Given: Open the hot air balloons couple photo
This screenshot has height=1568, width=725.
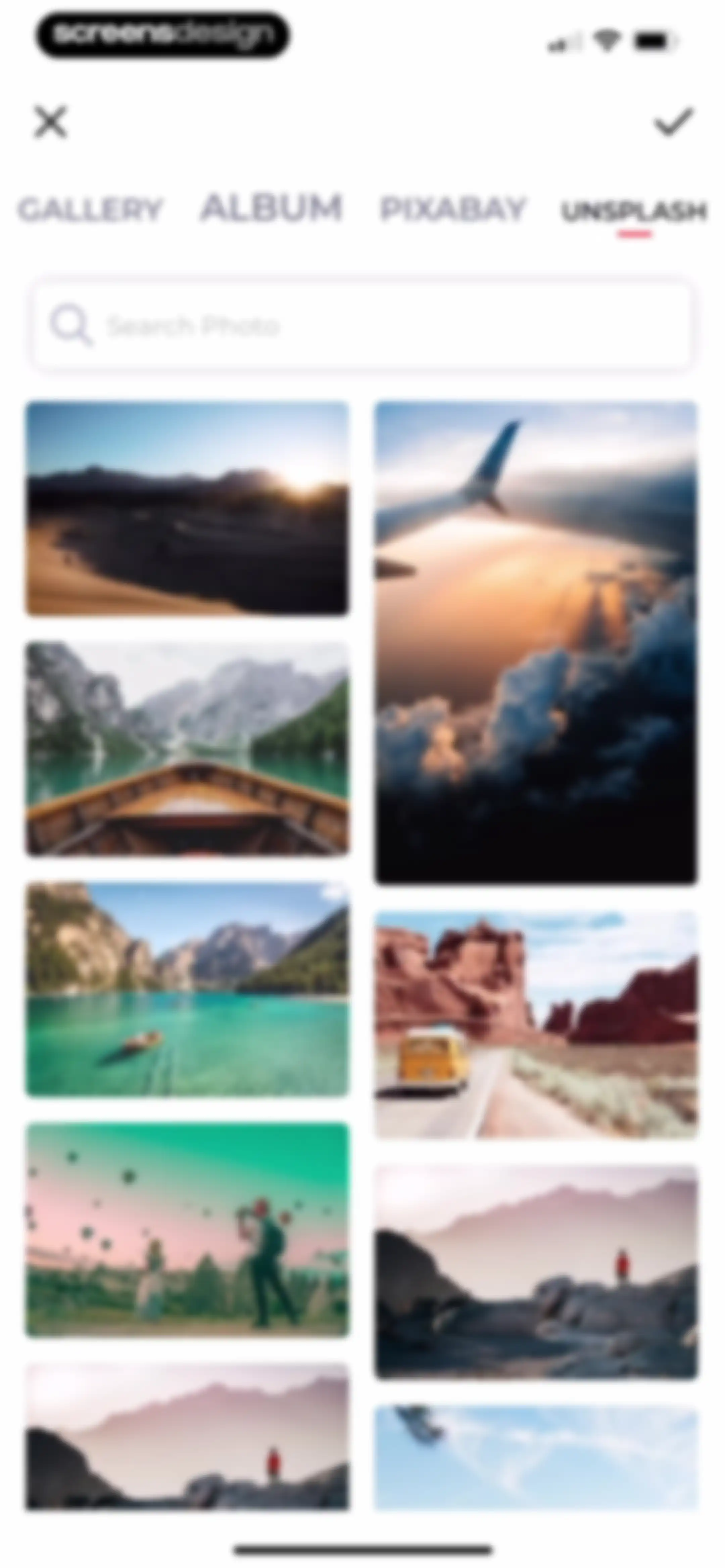Looking at the screenshot, I should 188,1230.
